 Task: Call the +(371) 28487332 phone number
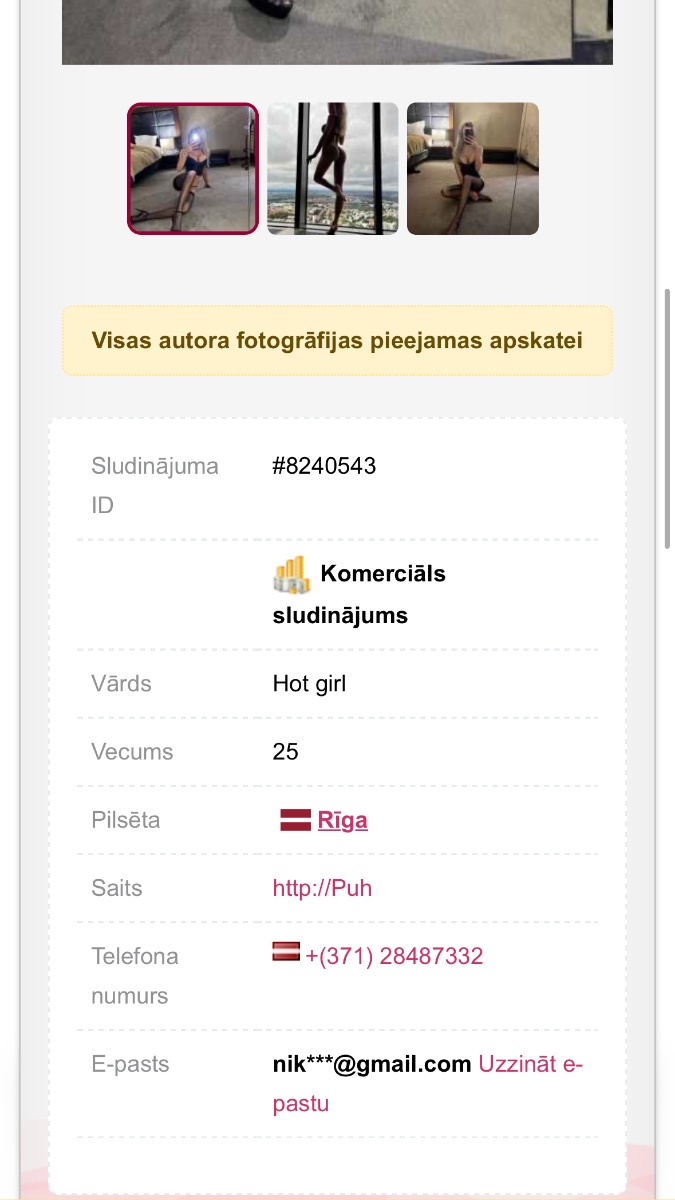(x=394, y=956)
